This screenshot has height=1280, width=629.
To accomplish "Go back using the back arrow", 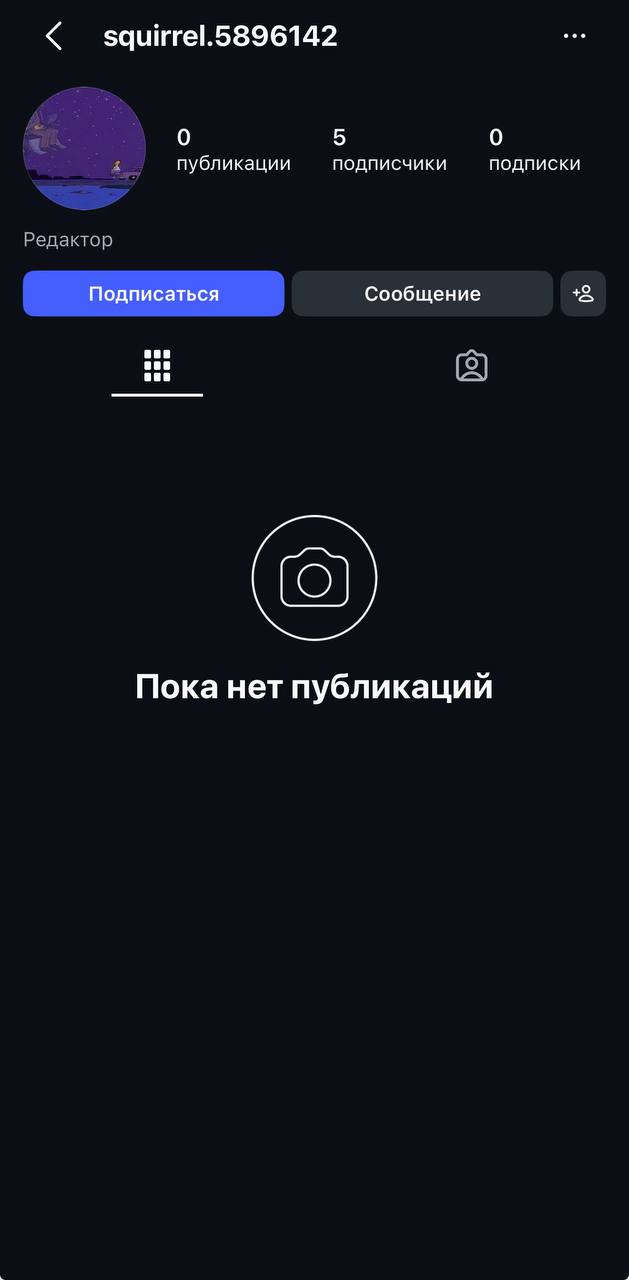I will [54, 37].
